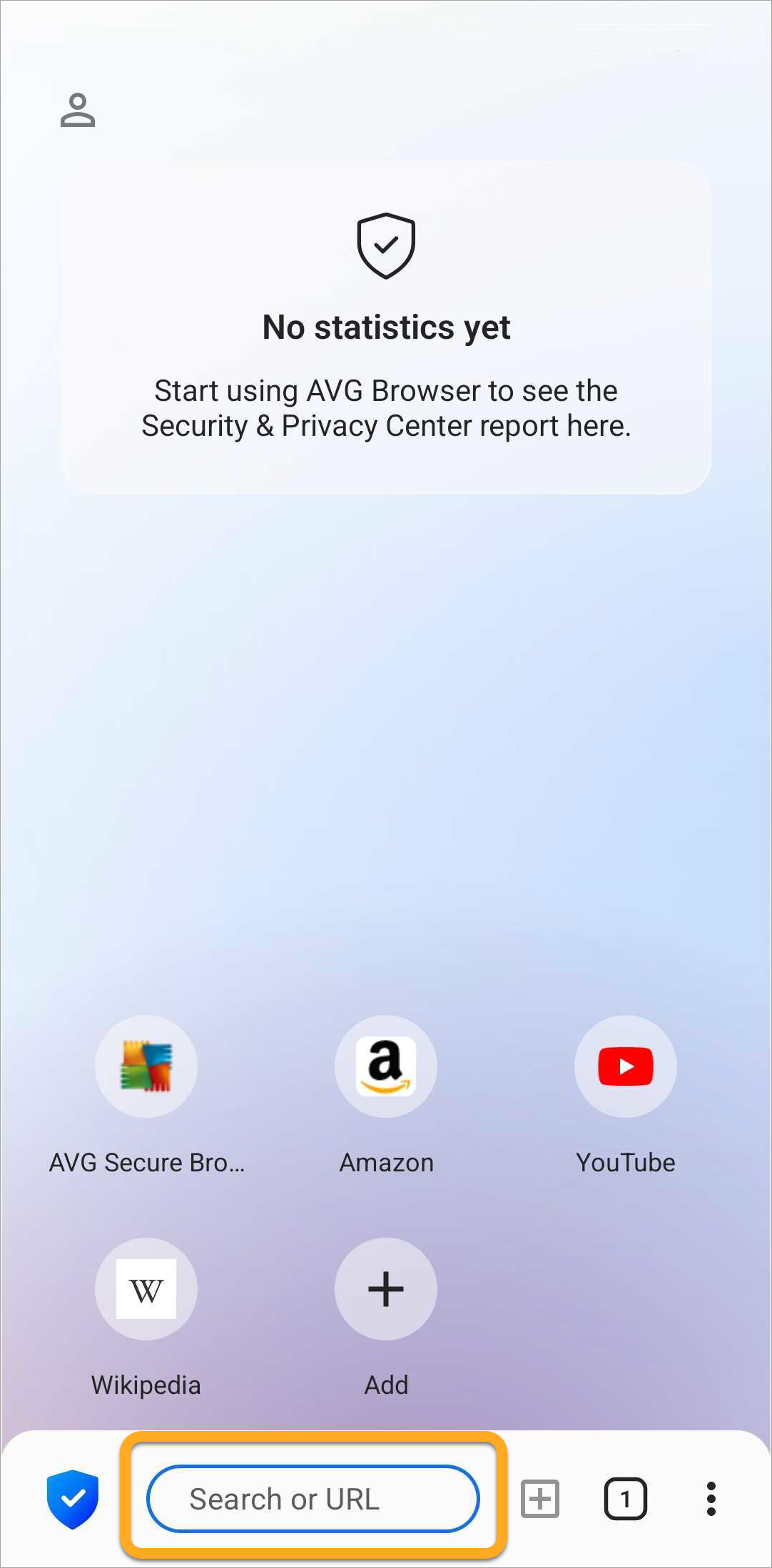Tap the blue shield security icon

72,1499
